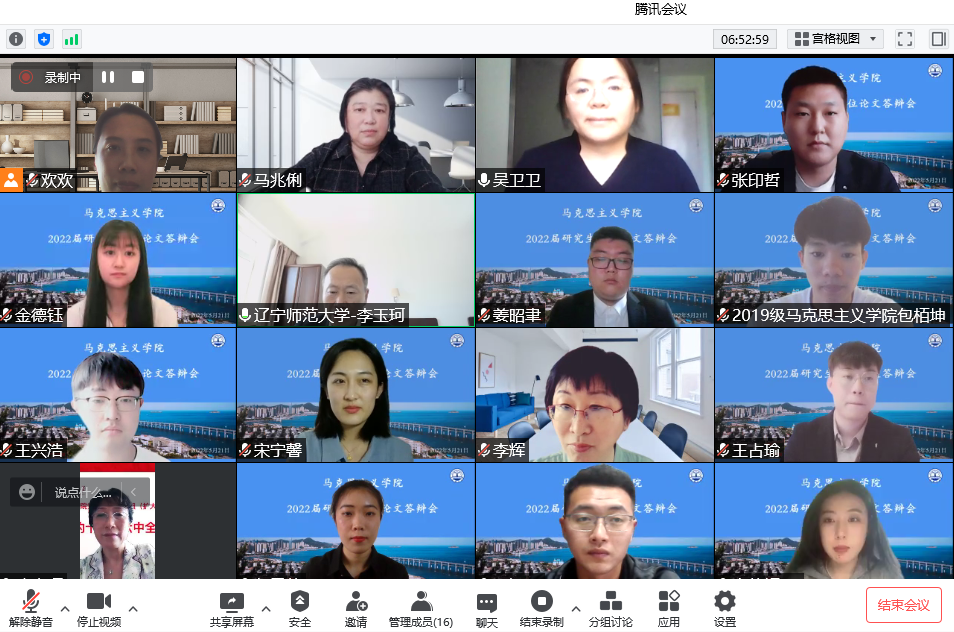
Task: Open the 聊天 panel
Action: (487, 608)
